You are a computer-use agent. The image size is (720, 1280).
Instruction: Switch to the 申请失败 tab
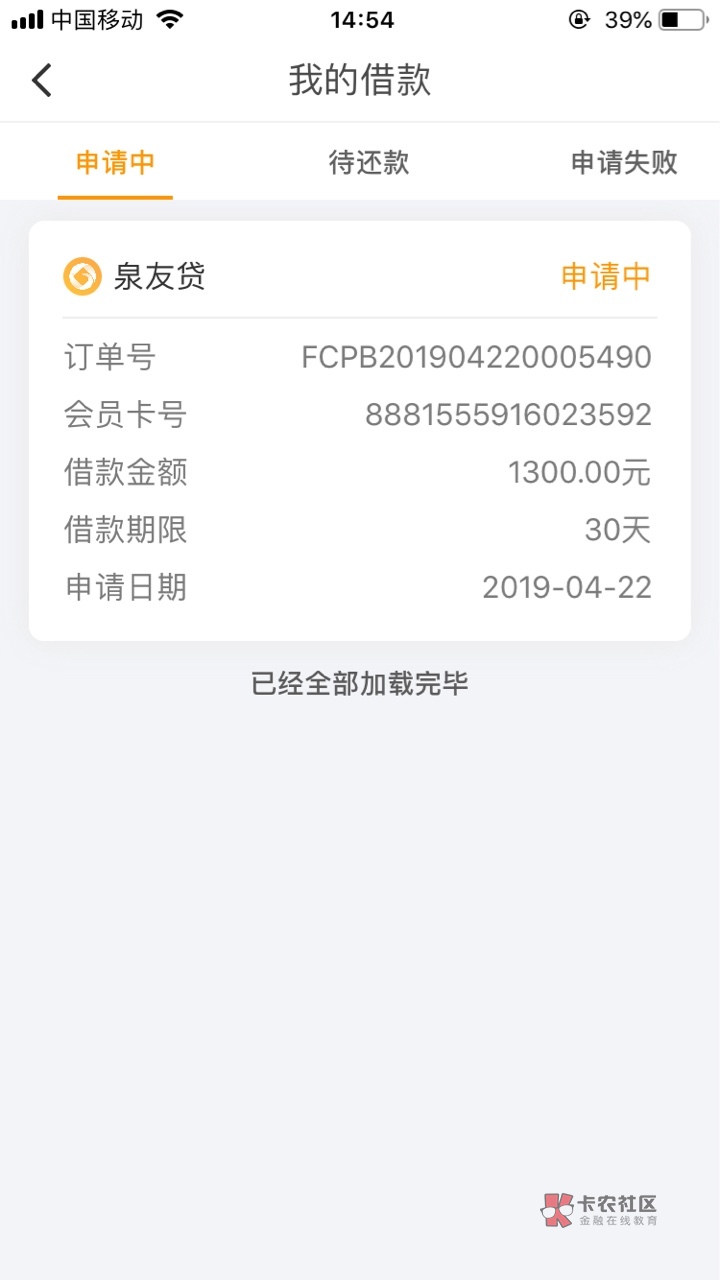tap(624, 163)
